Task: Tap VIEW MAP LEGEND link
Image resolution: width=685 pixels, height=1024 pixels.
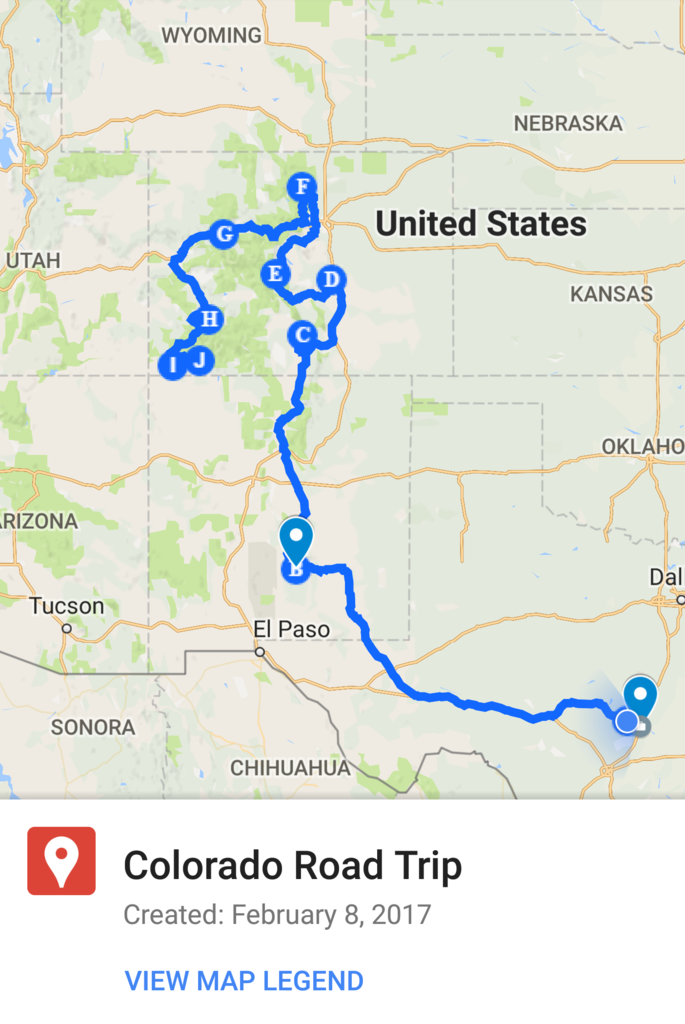Action: tap(244, 981)
